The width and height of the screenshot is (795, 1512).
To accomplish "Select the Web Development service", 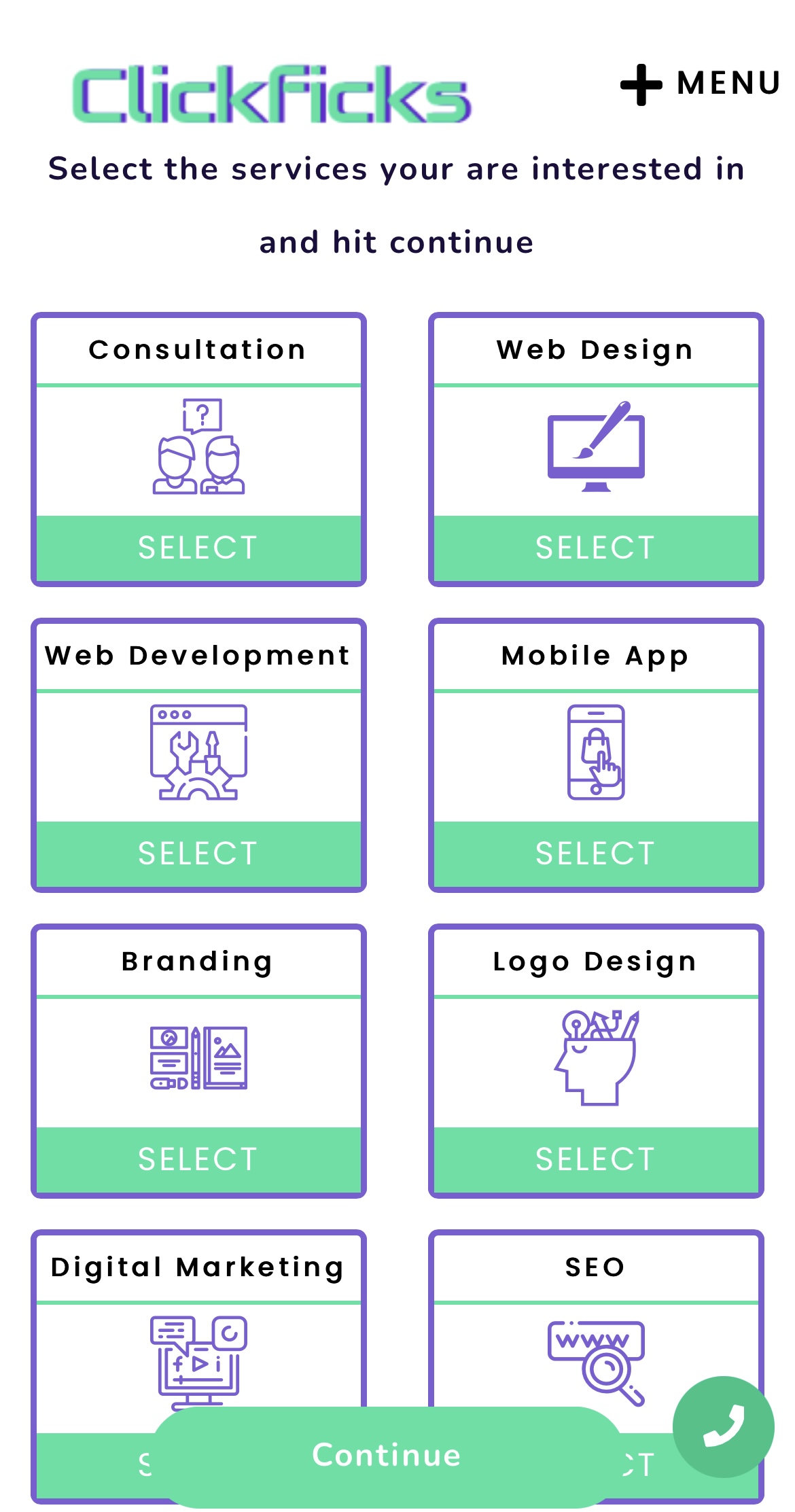I will 198,853.
